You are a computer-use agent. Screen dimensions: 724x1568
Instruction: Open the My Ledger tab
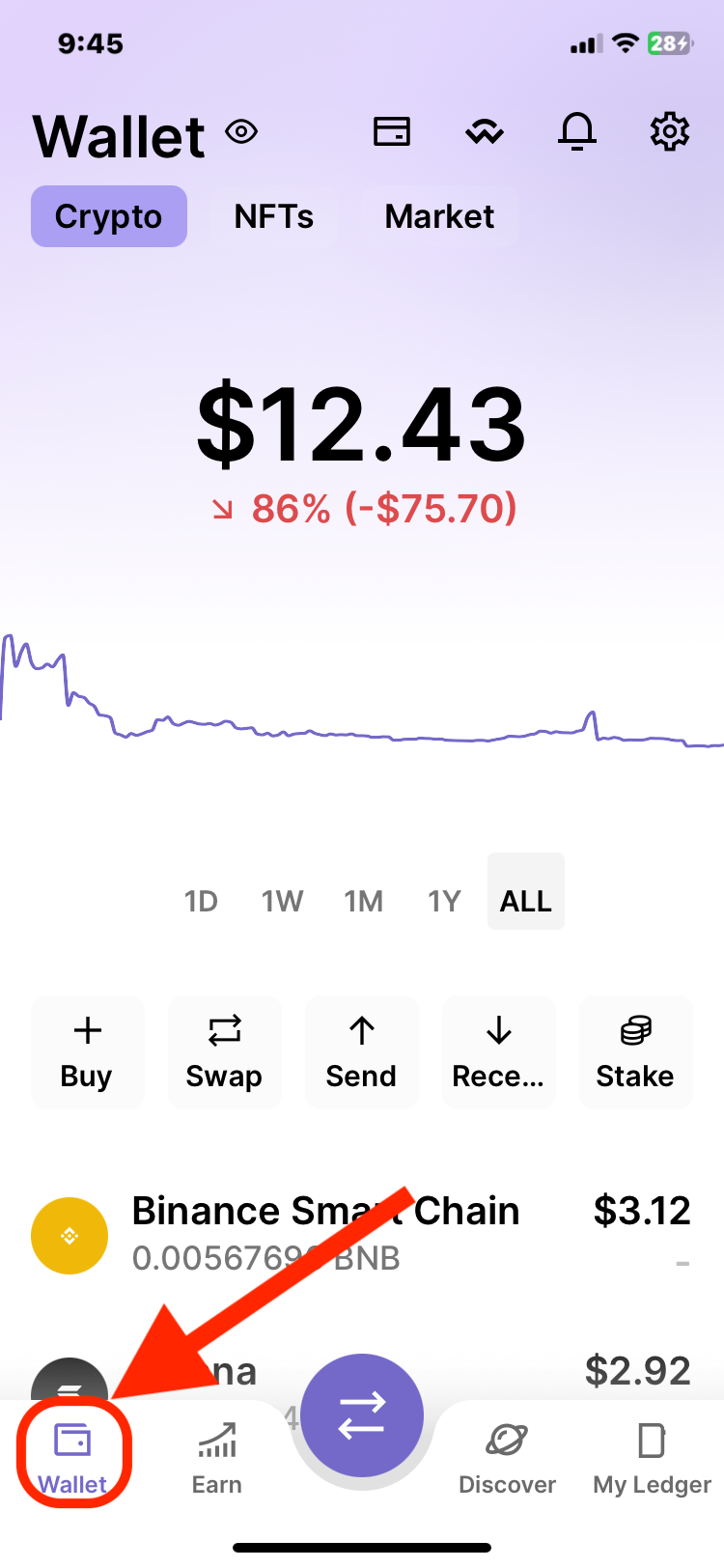point(652,1456)
